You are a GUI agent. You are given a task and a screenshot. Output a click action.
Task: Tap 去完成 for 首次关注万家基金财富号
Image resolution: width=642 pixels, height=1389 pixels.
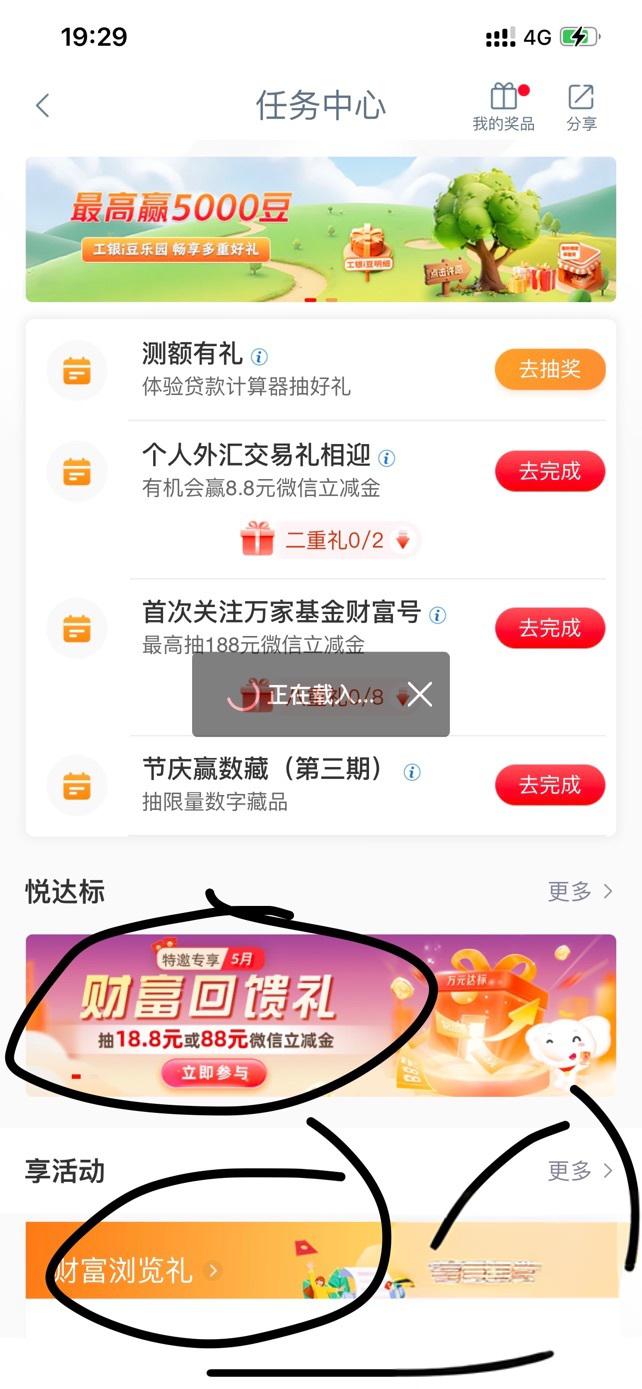550,628
